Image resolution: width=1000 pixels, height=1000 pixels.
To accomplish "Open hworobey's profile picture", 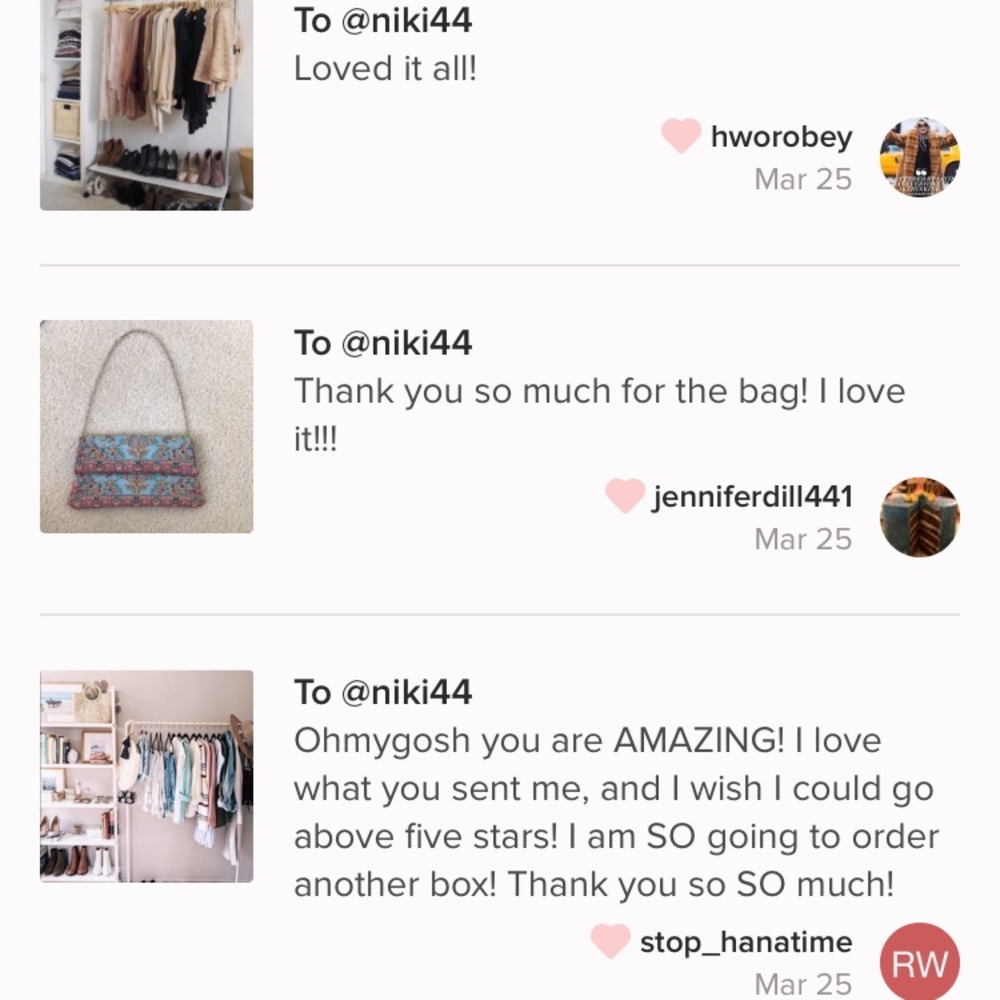I will coord(919,157).
